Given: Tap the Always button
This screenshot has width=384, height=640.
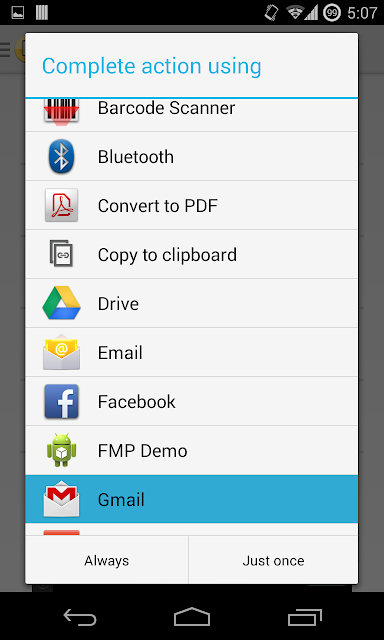Looking at the screenshot, I should pos(107,560).
